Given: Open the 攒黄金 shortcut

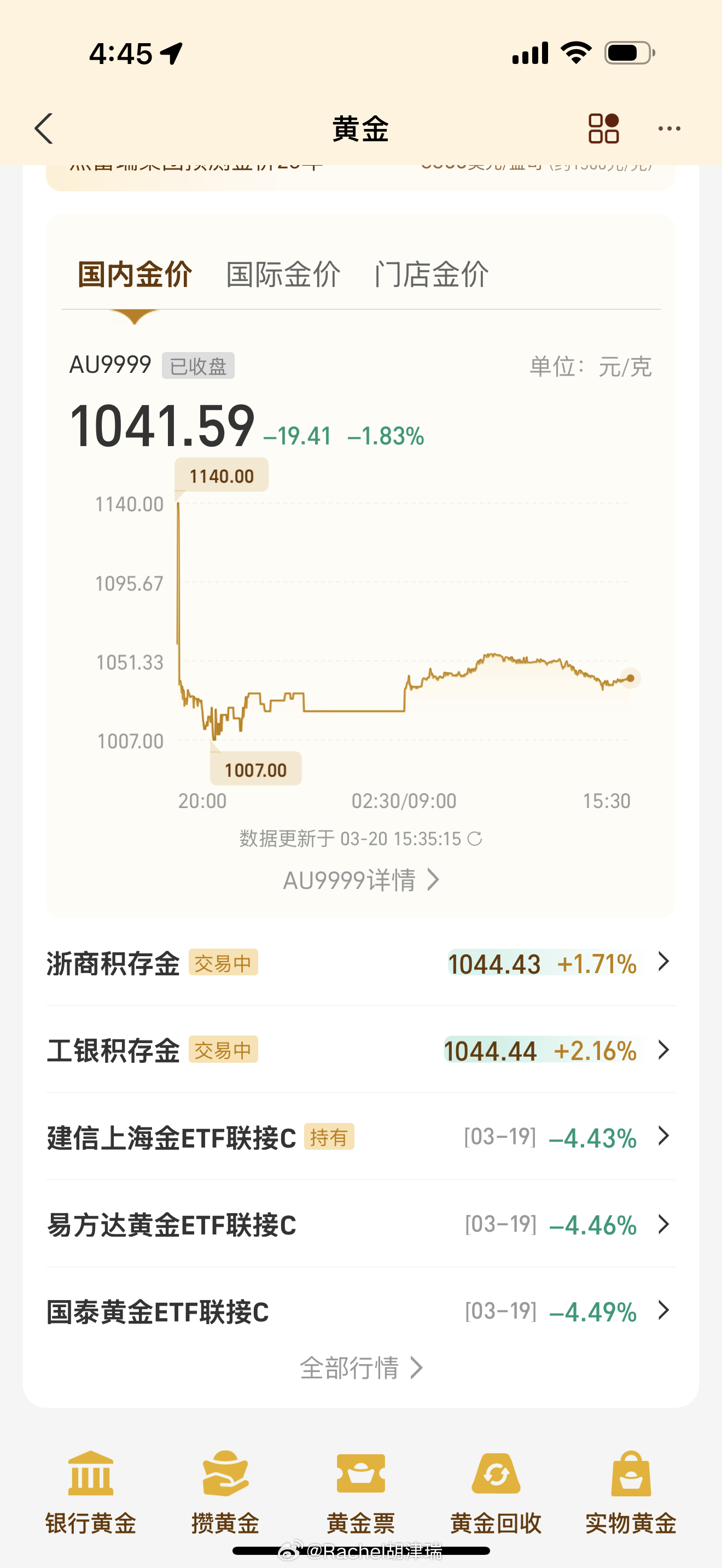Looking at the screenshot, I should 225,1491.
